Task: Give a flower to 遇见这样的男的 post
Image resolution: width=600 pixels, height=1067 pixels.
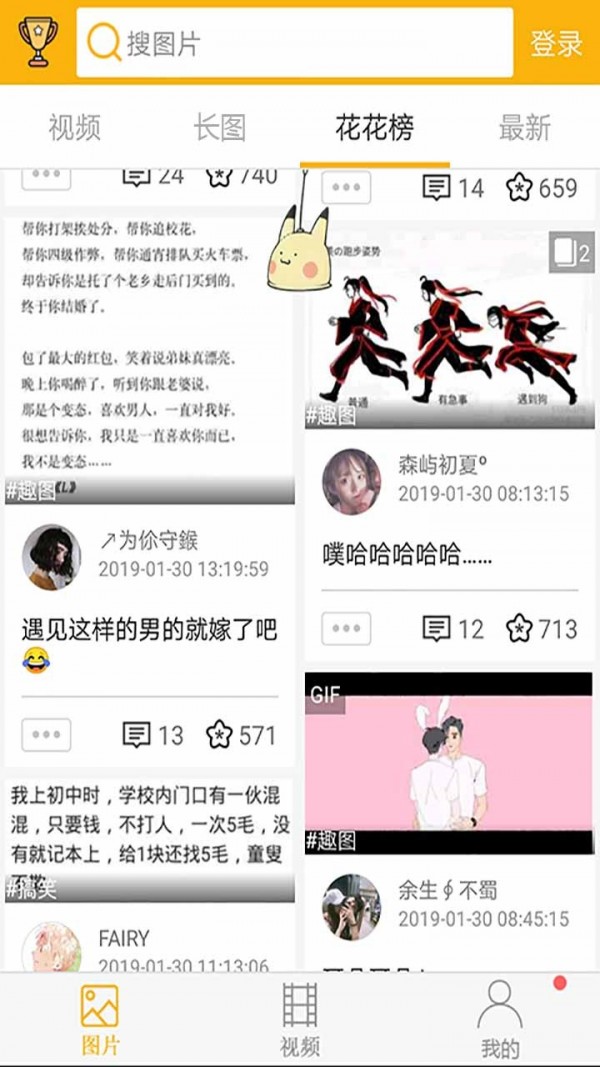Action: [x=240, y=735]
